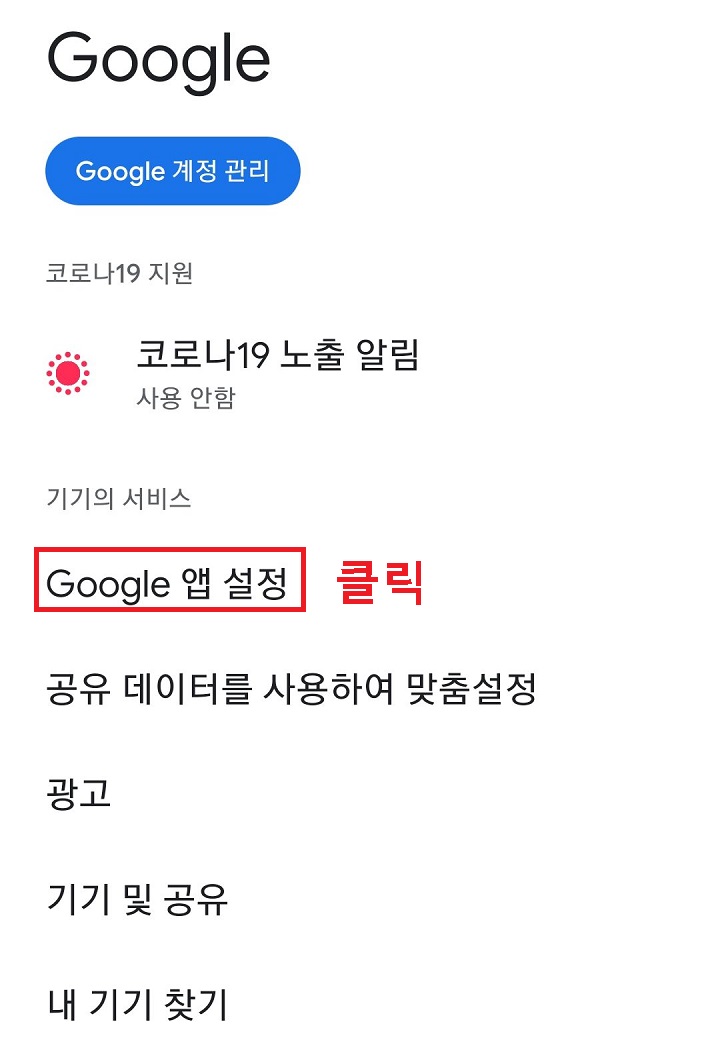
Task: Click the red highlighted Google 앱 설정 box
Action: click(x=165, y=582)
